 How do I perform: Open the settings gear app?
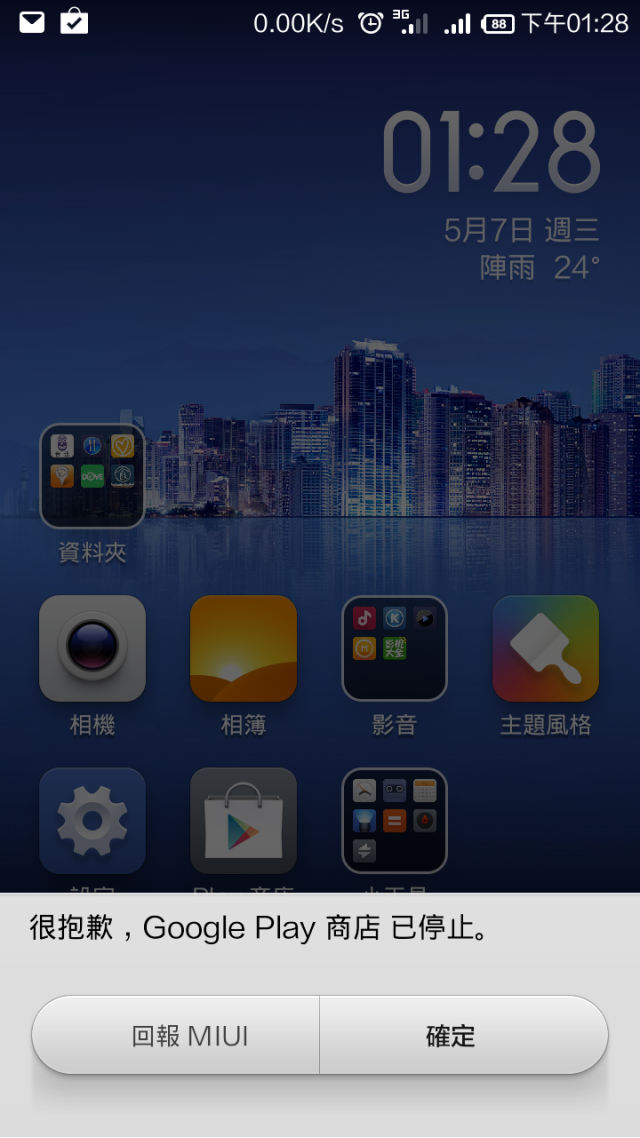tap(92, 821)
